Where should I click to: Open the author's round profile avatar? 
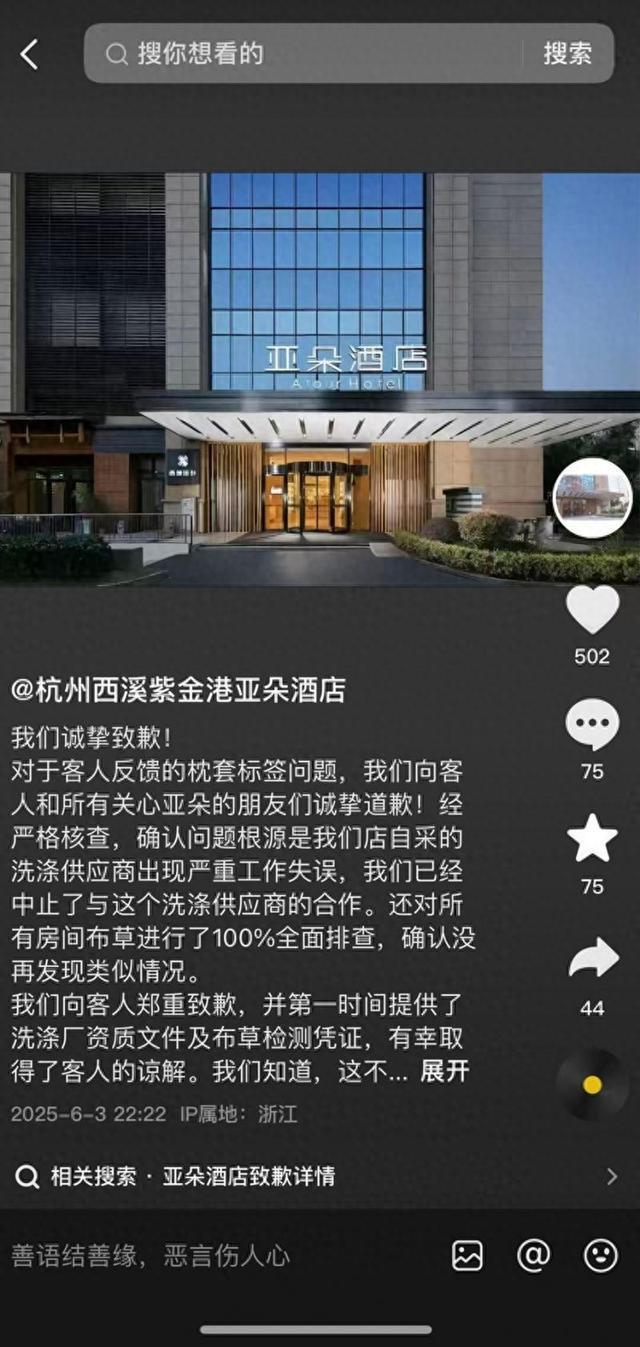tap(592, 498)
